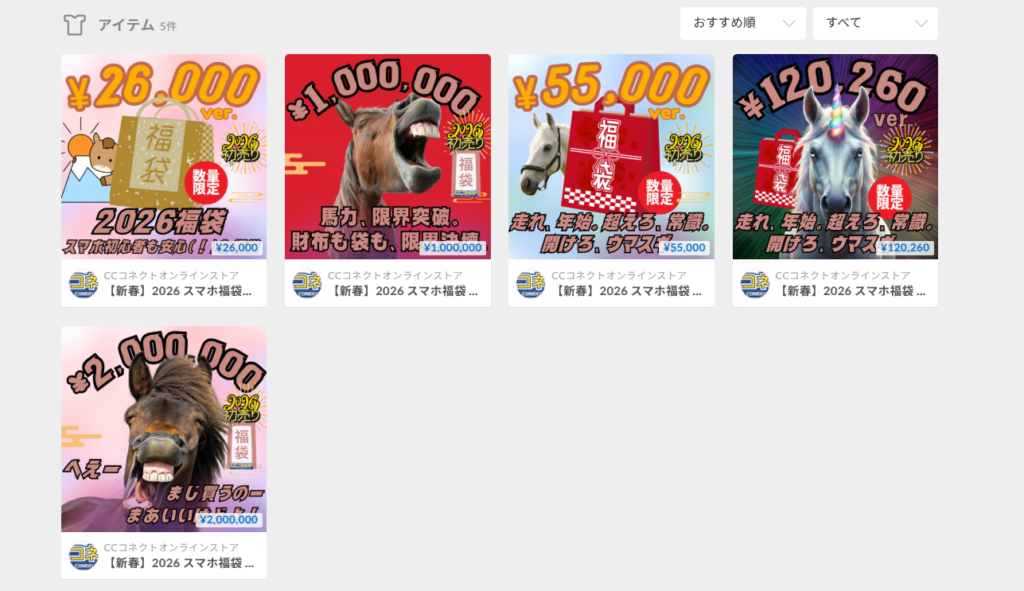
Task: Open the ¥2,000,000 fukubukuro item card
Action: pyautogui.click(x=164, y=429)
